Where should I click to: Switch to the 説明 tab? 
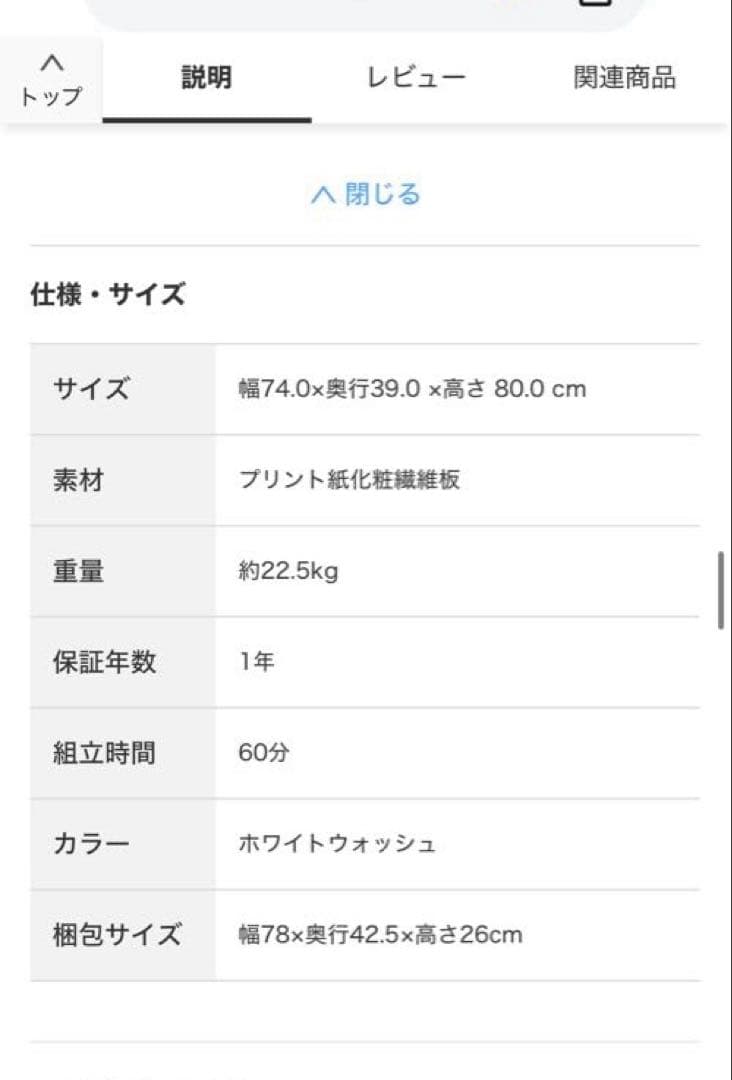click(x=207, y=79)
